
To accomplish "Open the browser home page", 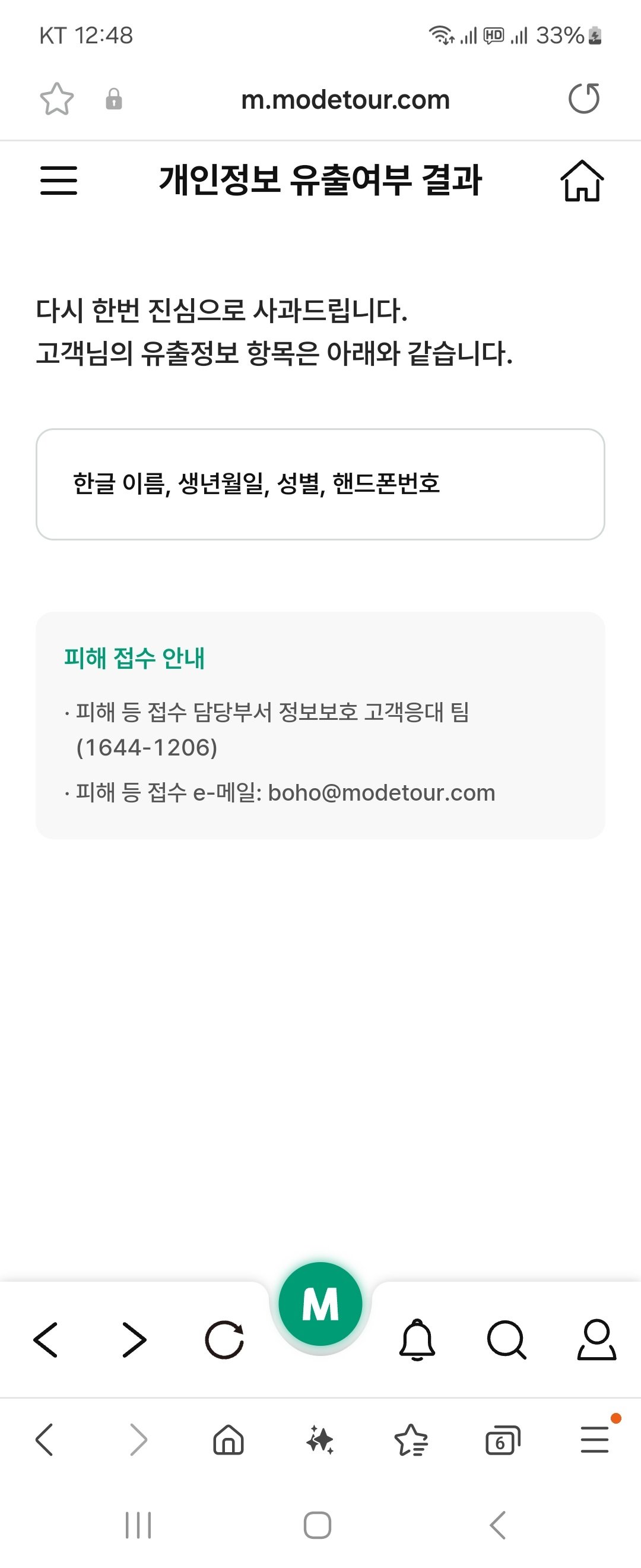I will point(228,1440).
